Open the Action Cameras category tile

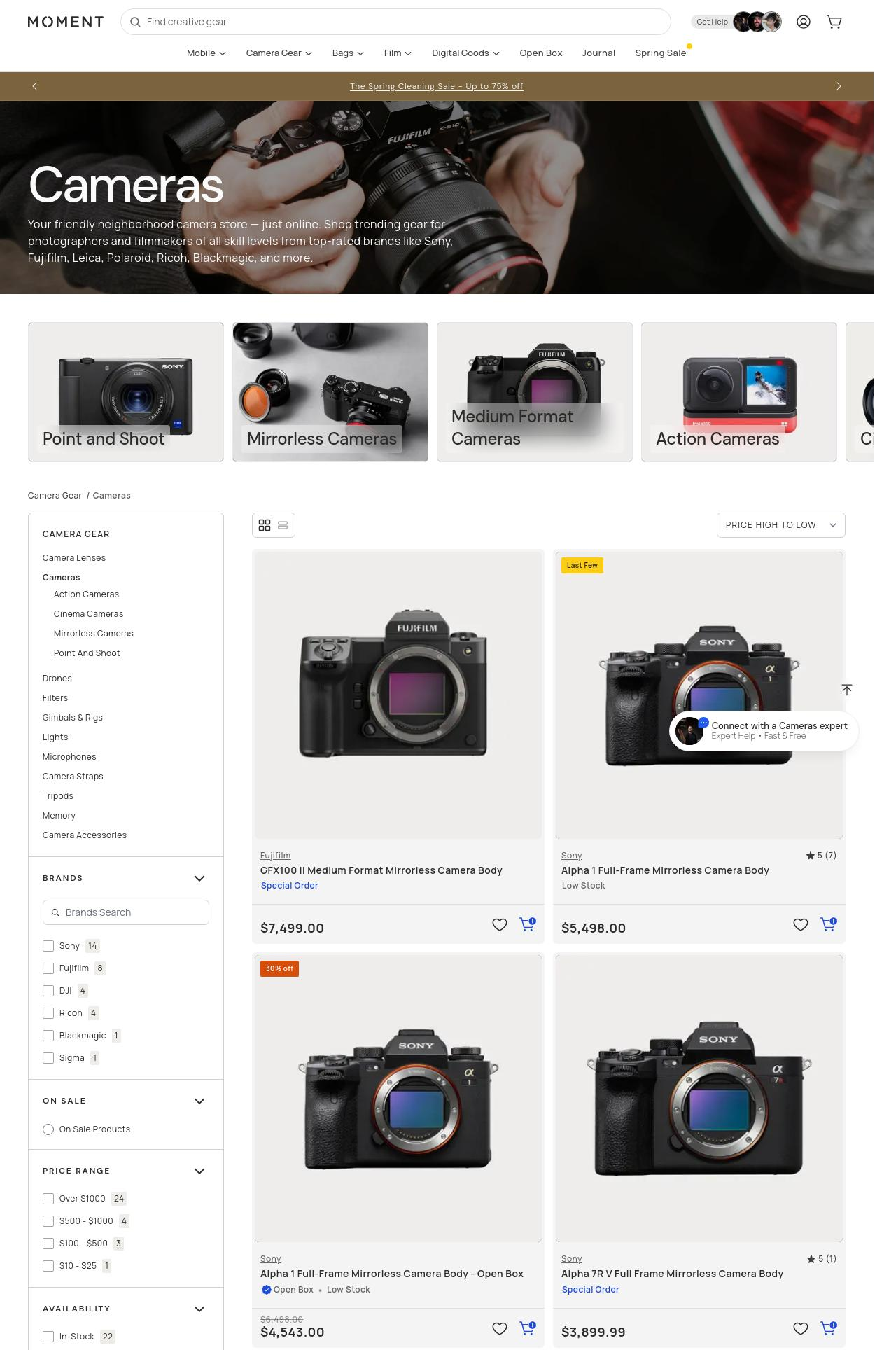click(x=738, y=392)
